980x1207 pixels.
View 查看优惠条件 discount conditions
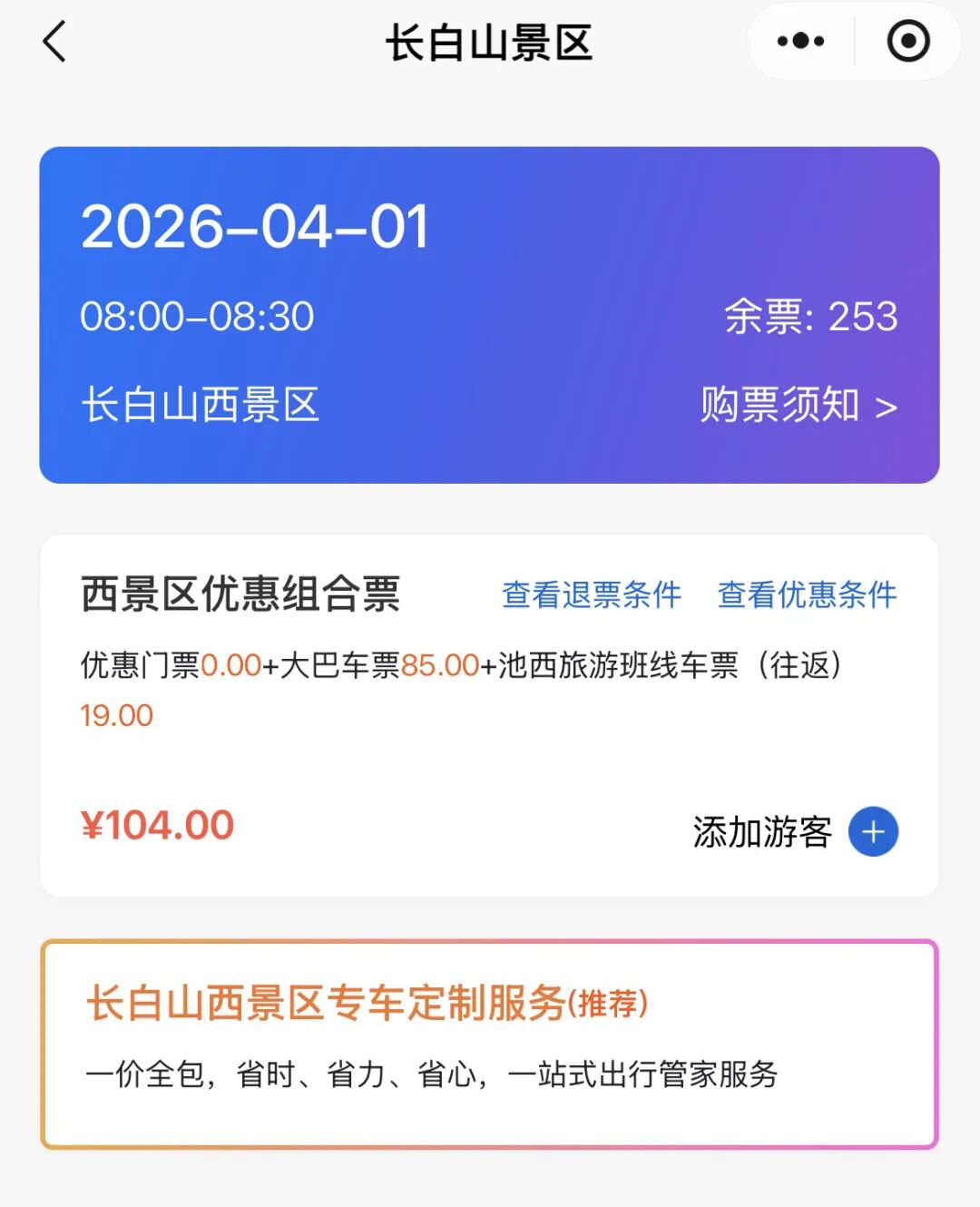[807, 595]
